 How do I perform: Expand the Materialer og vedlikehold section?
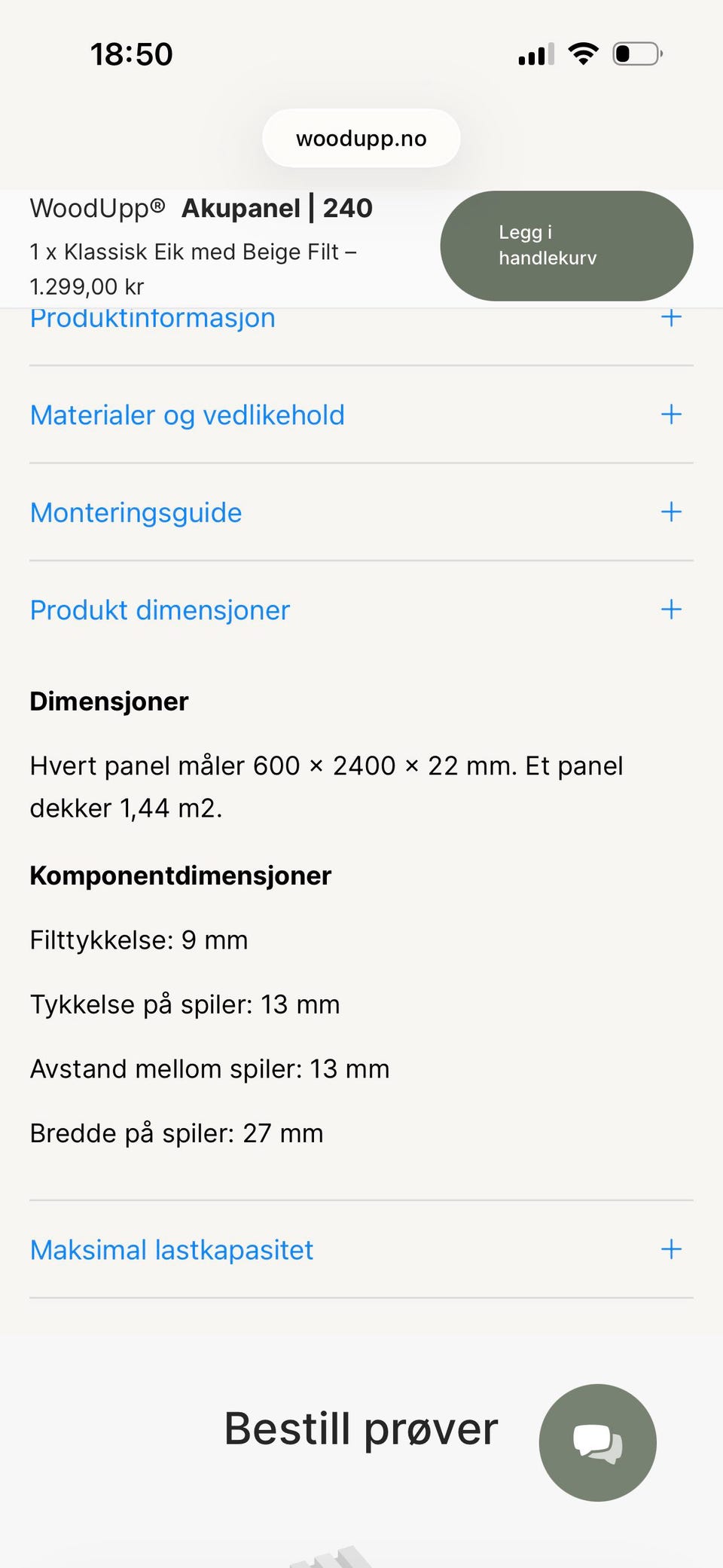coord(361,415)
